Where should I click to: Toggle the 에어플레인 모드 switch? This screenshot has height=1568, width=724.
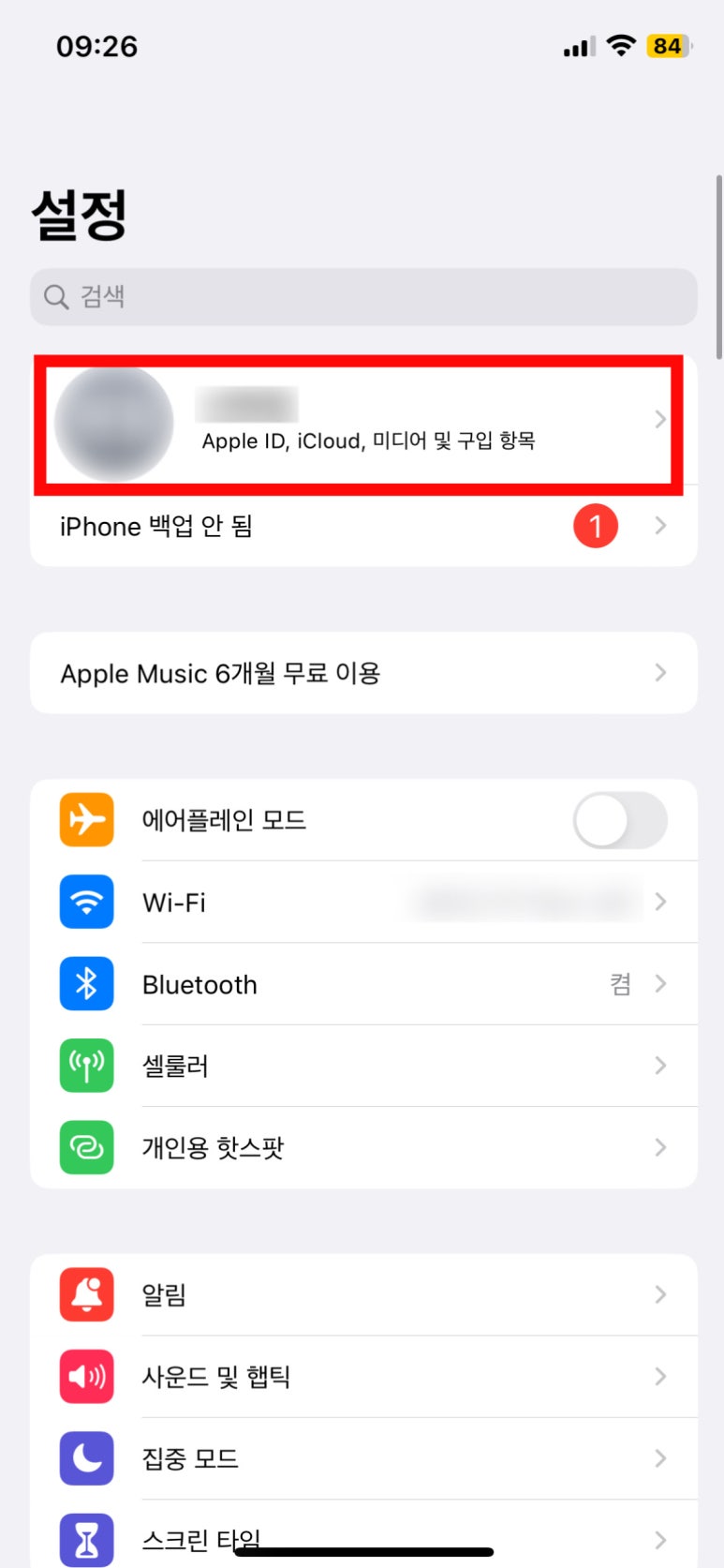tap(619, 820)
